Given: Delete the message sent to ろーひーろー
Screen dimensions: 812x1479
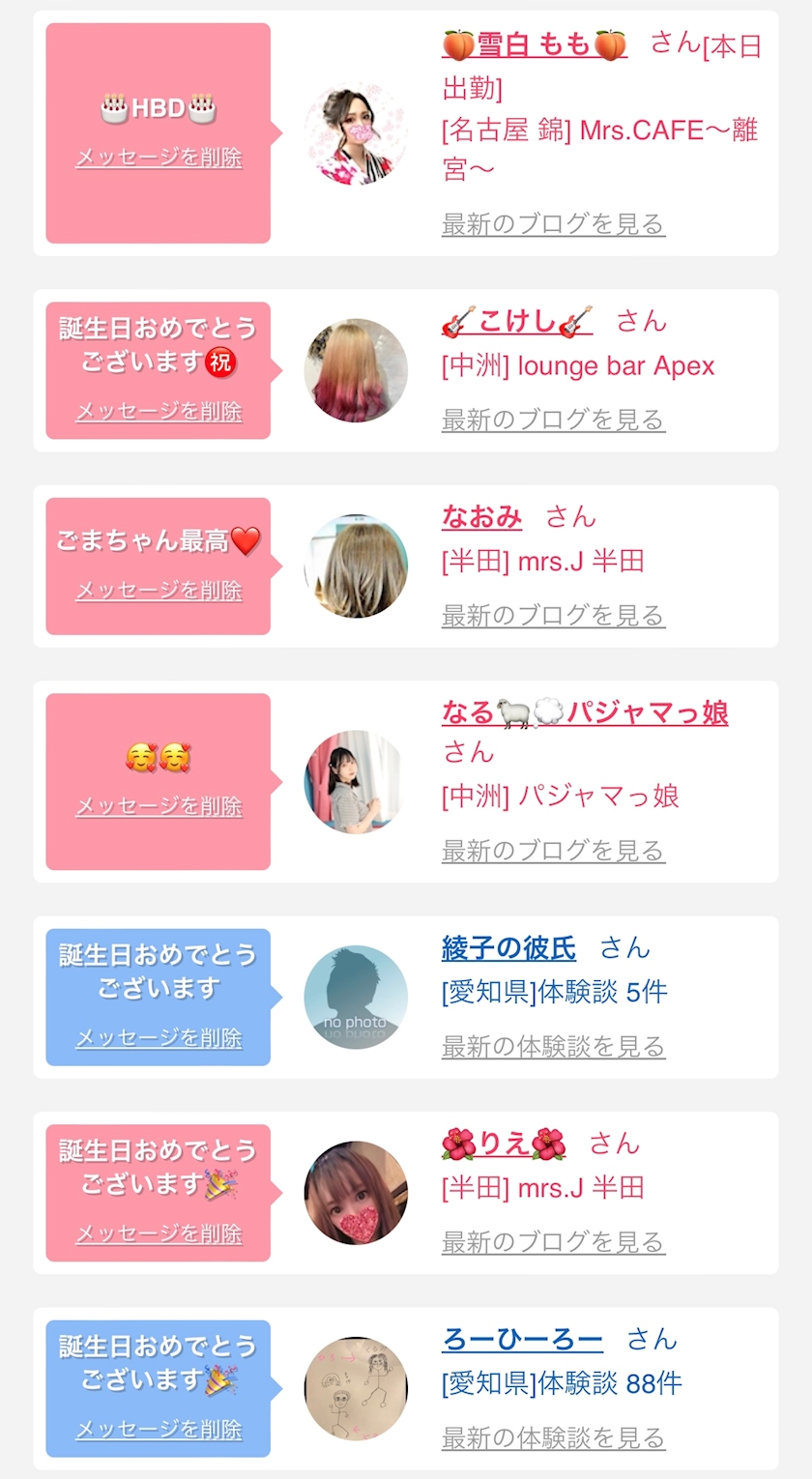Looking at the screenshot, I should point(159,1430).
